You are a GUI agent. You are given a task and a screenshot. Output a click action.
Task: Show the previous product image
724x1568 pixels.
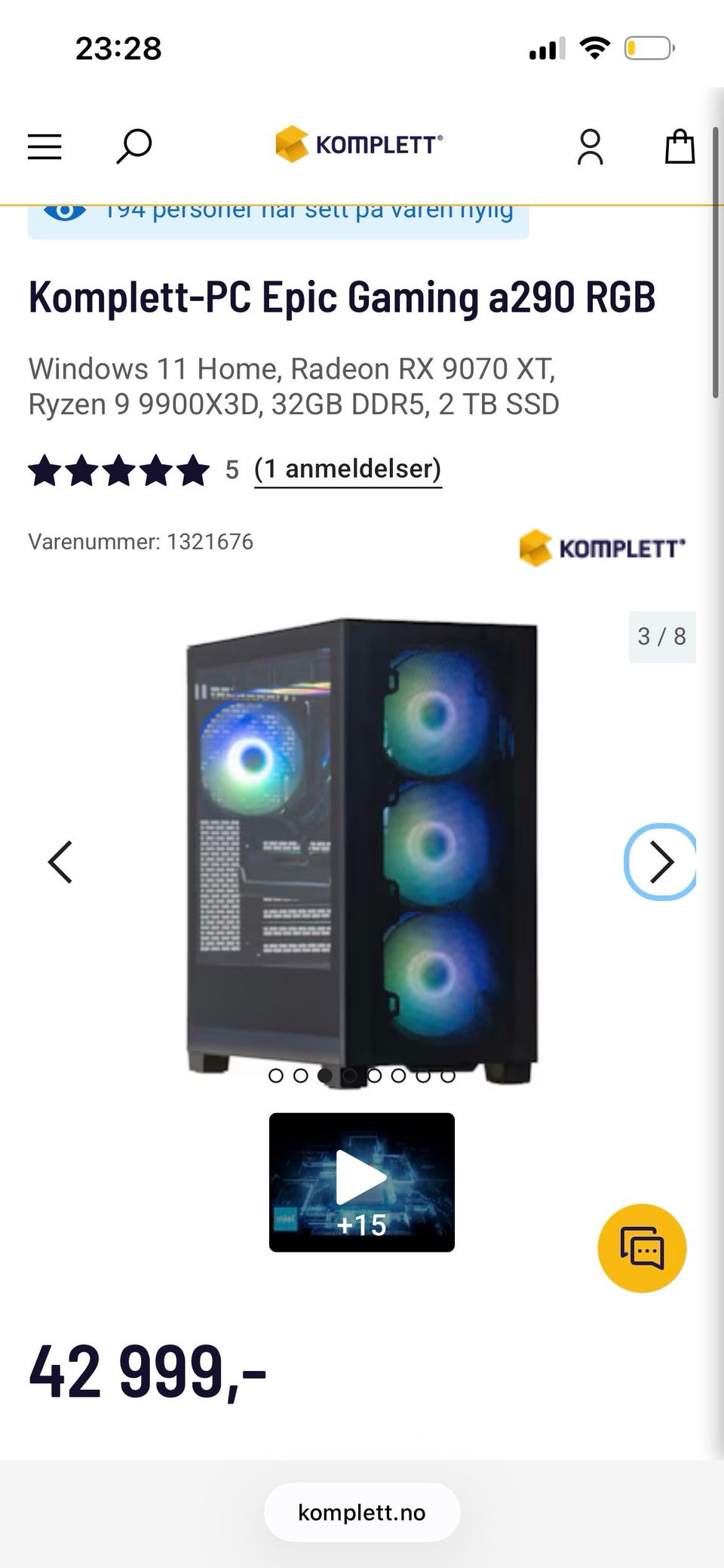pyautogui.click(x=60, y=862)
